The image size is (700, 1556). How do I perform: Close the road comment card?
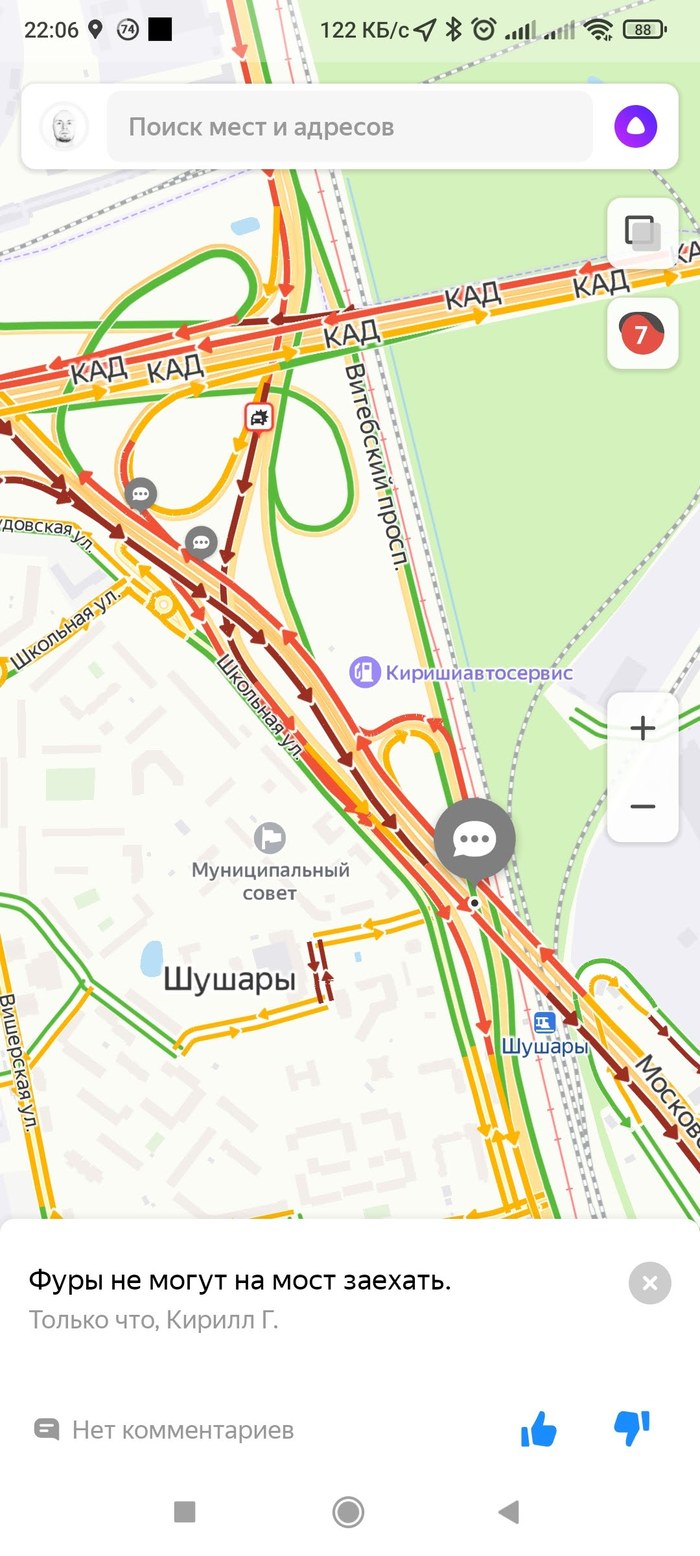click(x=649, y=1283)
